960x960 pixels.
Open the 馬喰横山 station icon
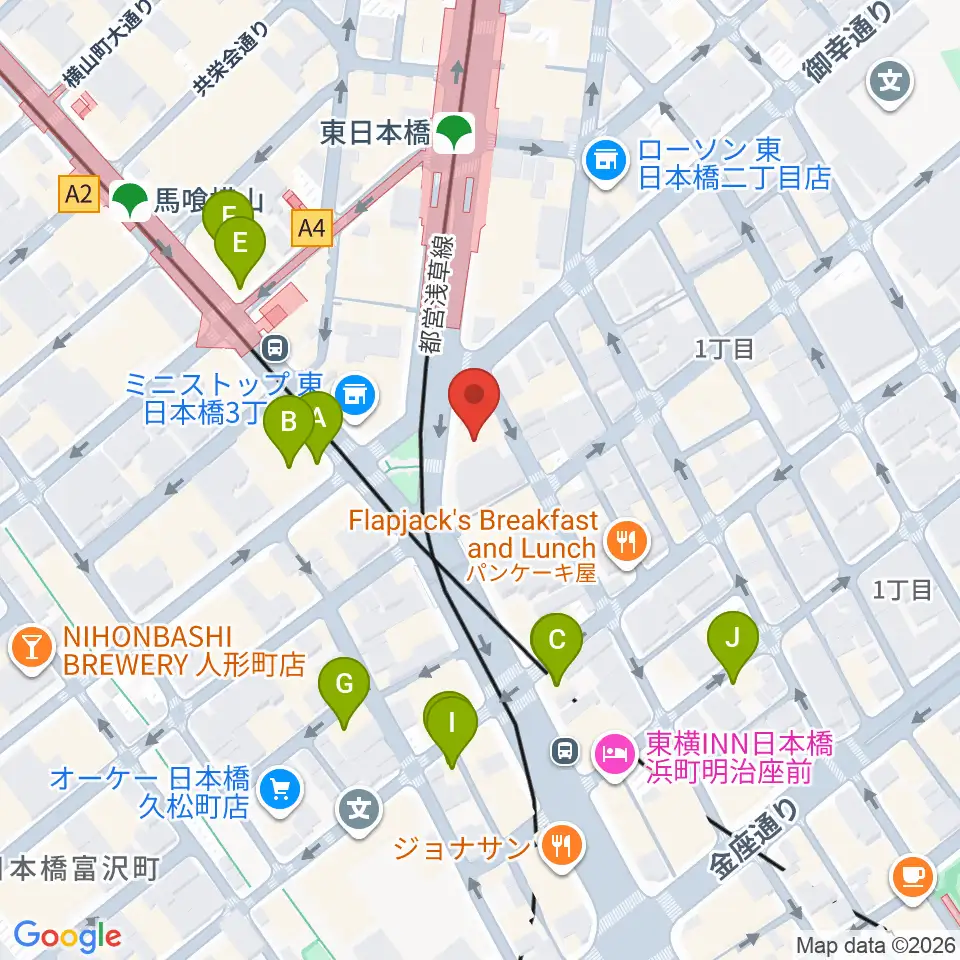130,199
